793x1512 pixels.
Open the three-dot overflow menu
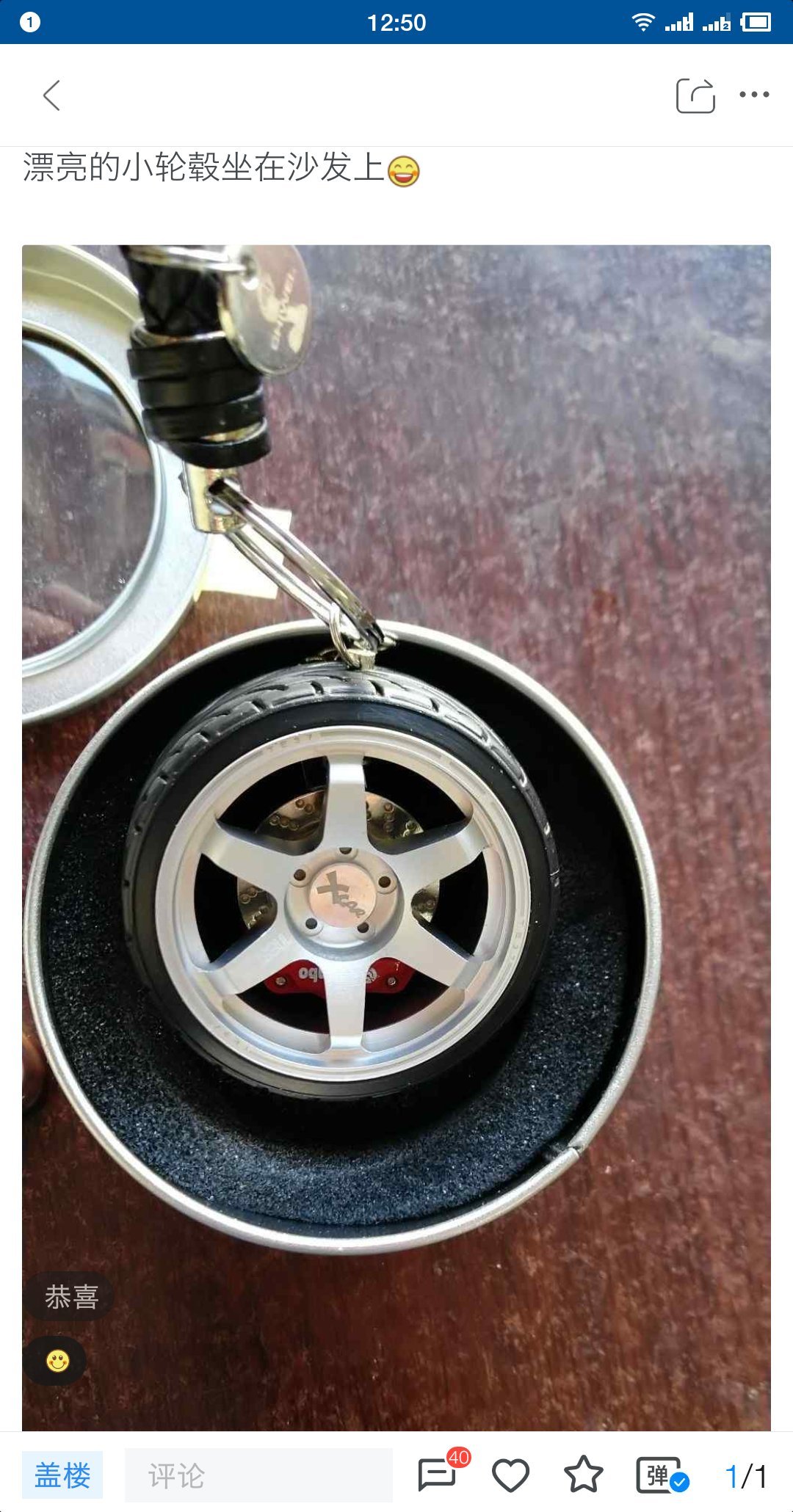coord(754,95)
